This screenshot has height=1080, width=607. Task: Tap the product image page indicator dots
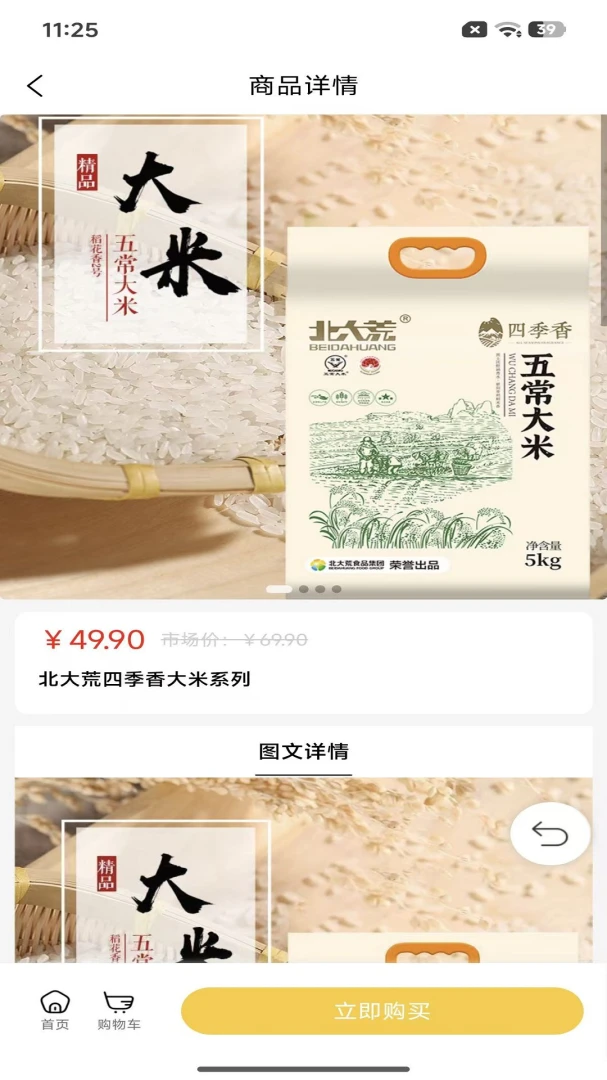pyautogui.click(x=304, y=589)
